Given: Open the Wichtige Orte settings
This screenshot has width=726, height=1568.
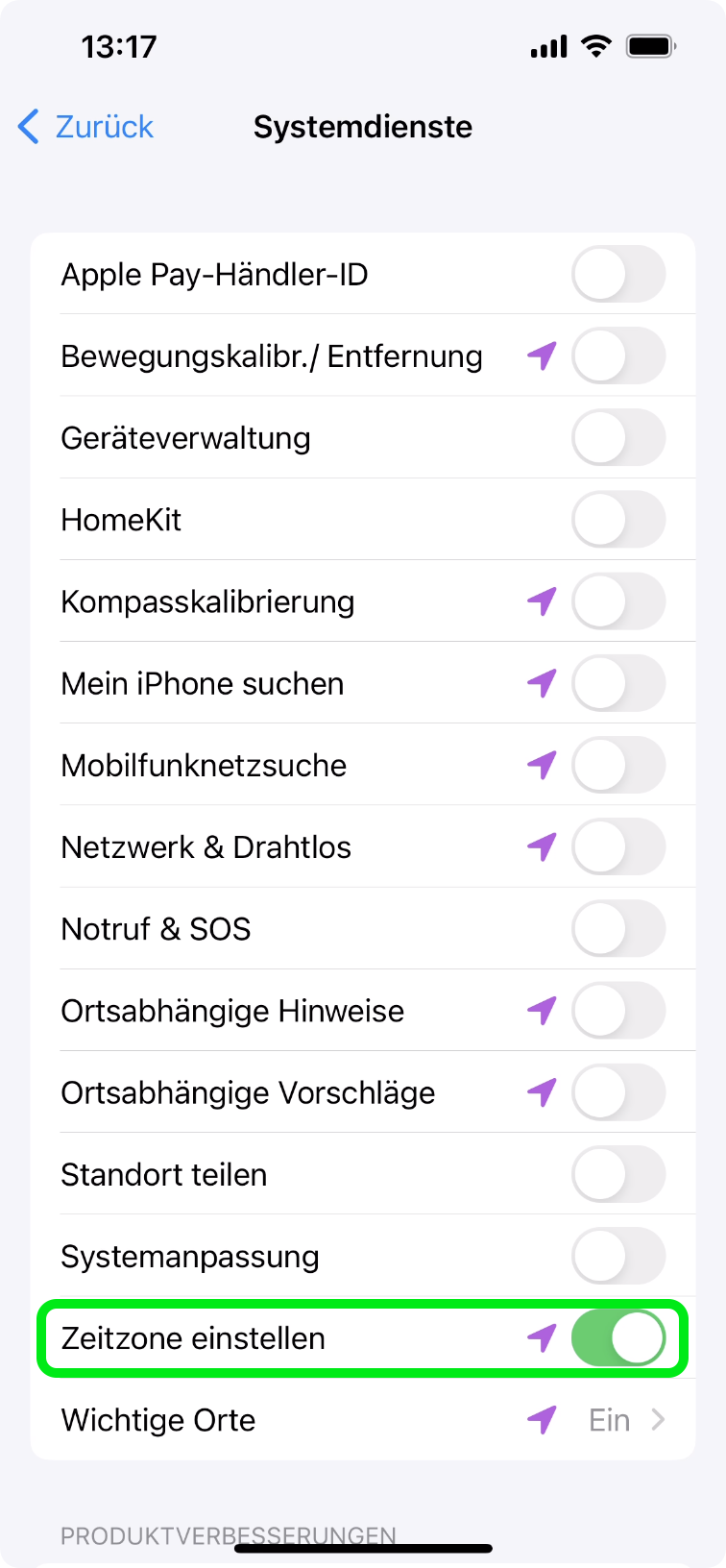Looking at the screenshot, I should click(x=363, y=1420).
